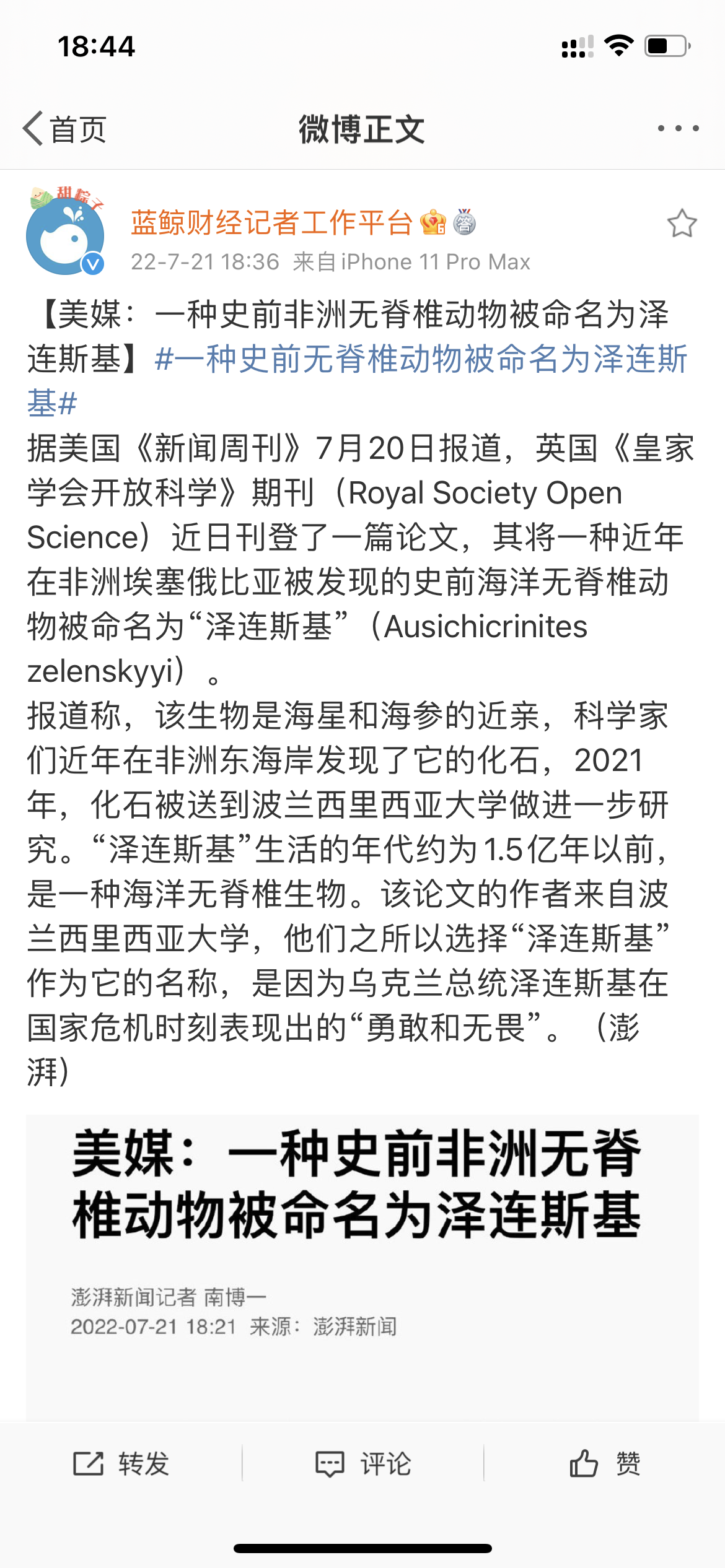Like the post with 赞
The width and height of the screenshot is (725, 1568).
605,1464
